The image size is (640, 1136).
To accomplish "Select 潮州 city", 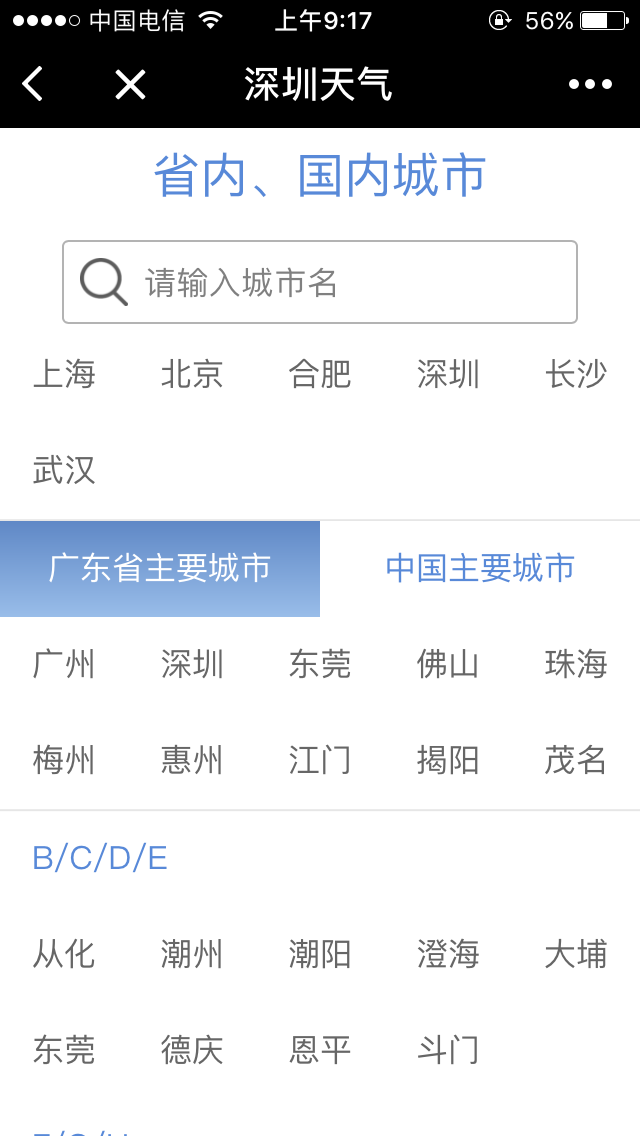I will 192,954.
